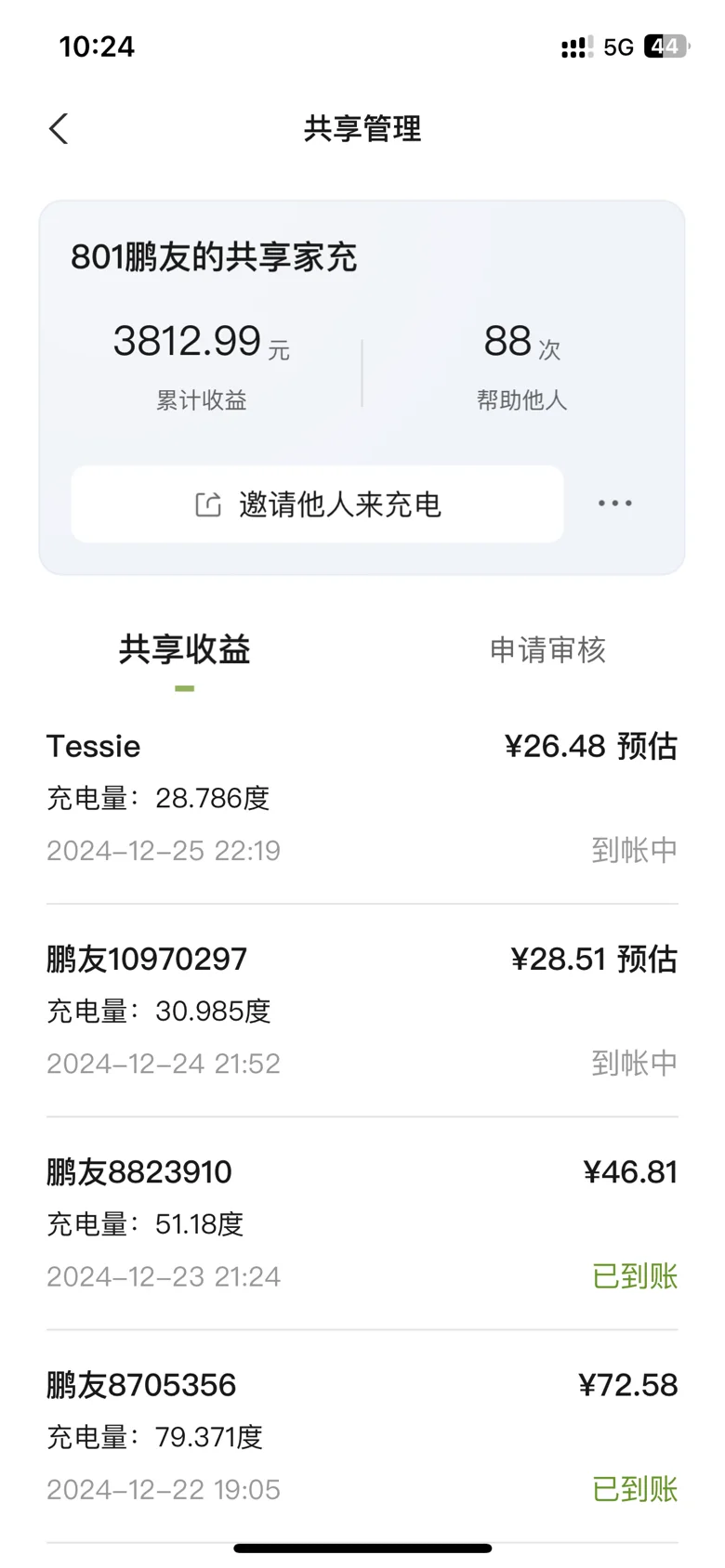This screenshot has height=1568, width=725.
Task: Go back from 共享管理 page
Action: point(59,129)
